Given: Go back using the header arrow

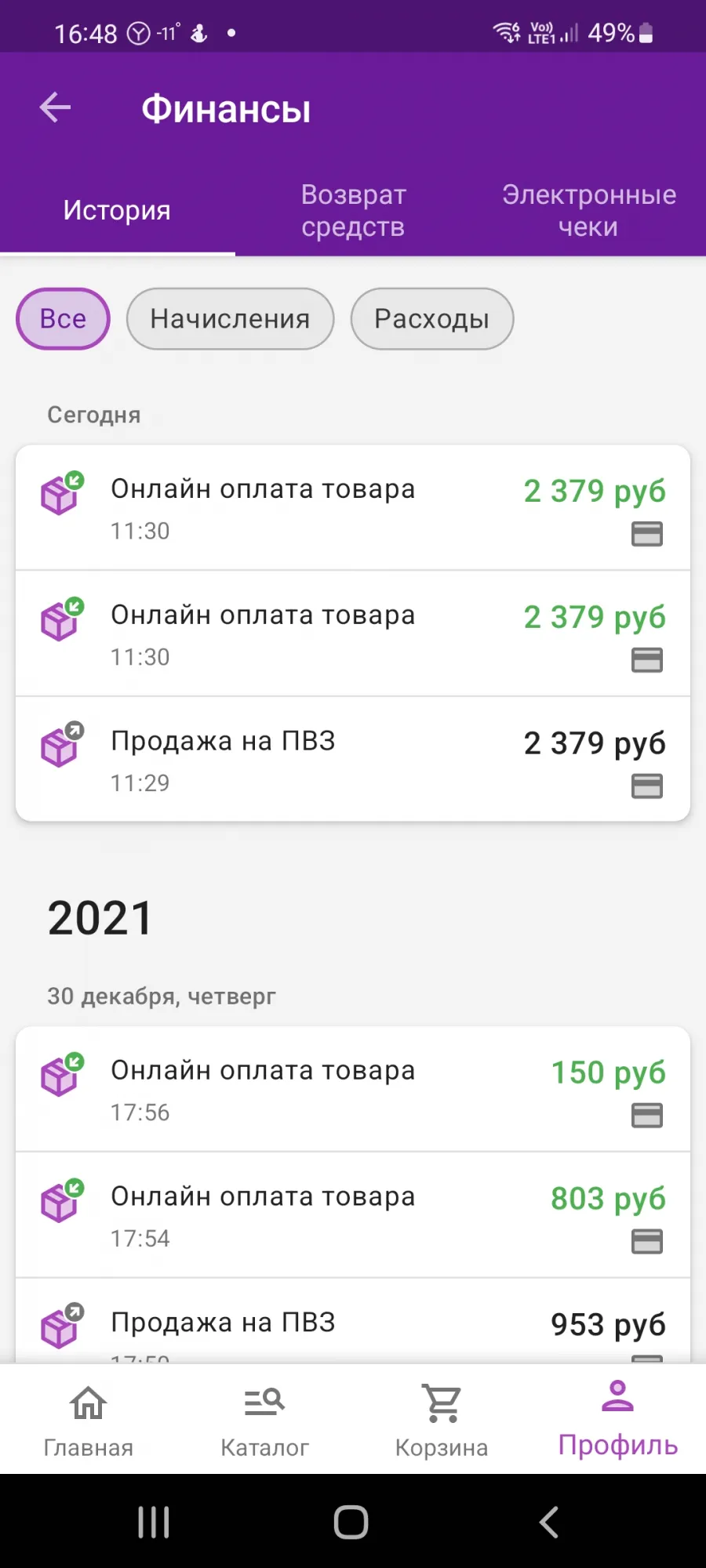Looking at the screenshot, I should (x=55, y=107).
